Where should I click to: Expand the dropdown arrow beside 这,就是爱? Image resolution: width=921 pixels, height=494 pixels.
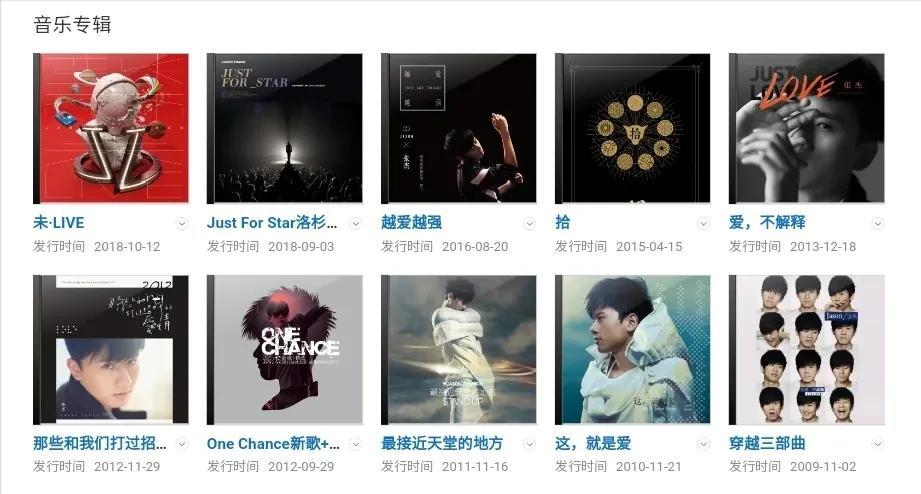pyautogui.click(x=703, y=444)
